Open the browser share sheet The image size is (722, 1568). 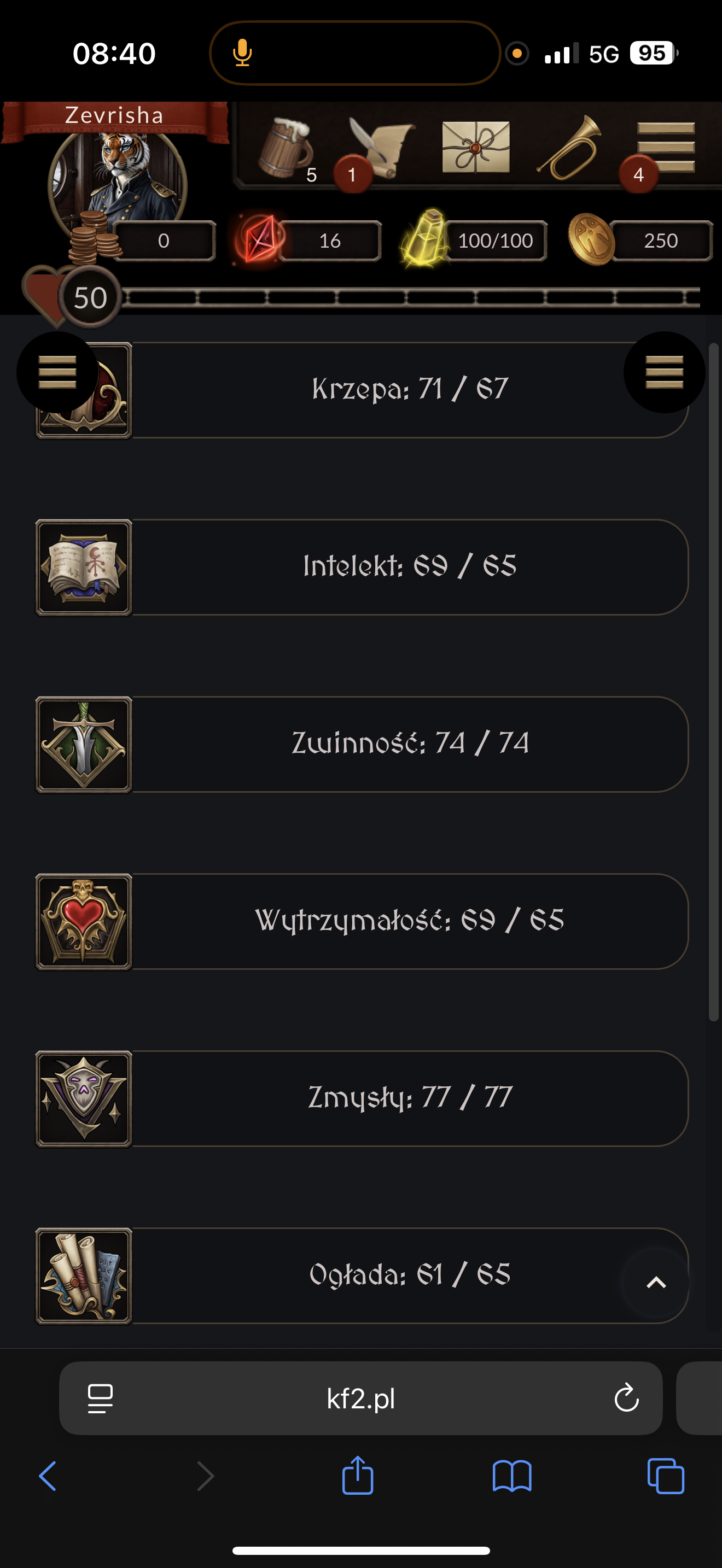357,1475
